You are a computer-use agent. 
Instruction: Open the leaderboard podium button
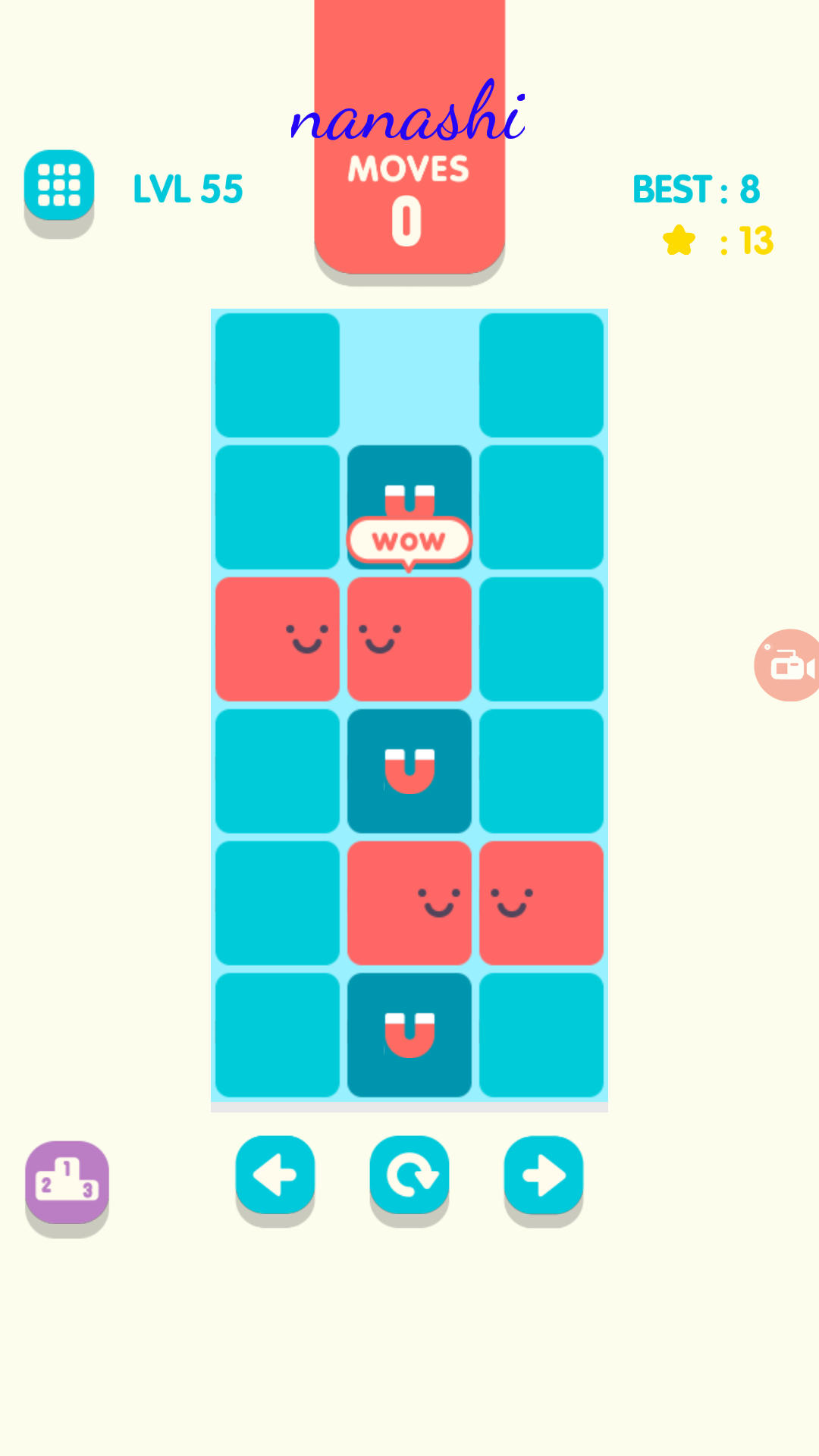pyautogui.click(x=67, y=1180)
